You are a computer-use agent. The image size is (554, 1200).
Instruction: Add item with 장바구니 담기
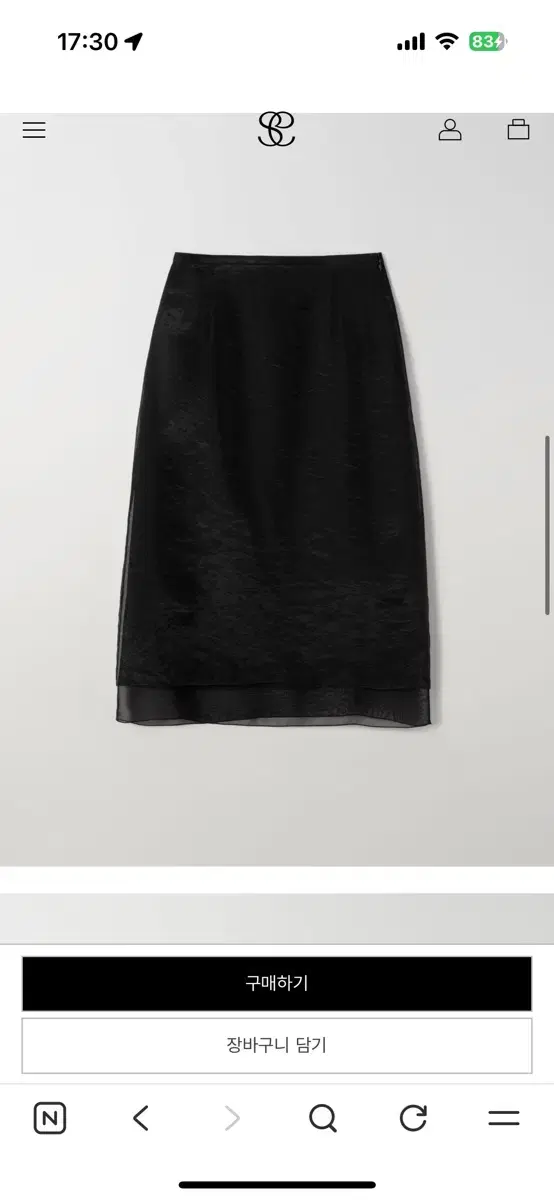pos(277,1045)
